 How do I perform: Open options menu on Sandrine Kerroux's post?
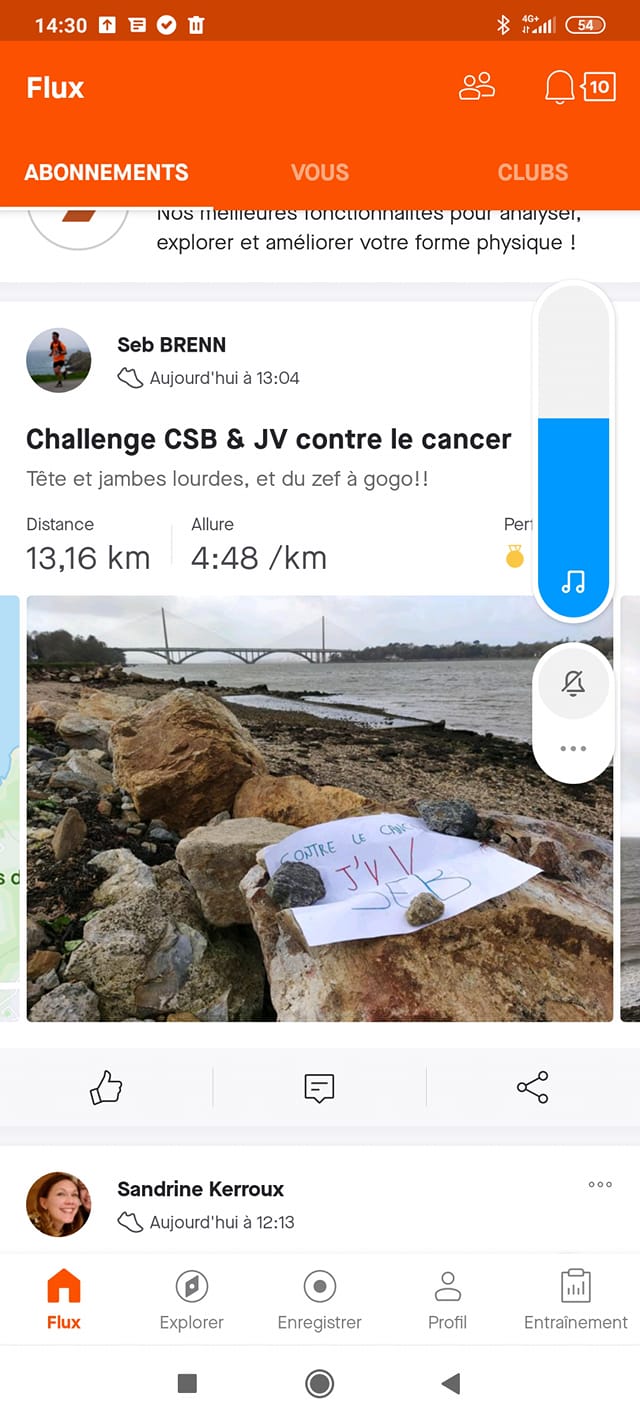click(x=600, y=1185)
